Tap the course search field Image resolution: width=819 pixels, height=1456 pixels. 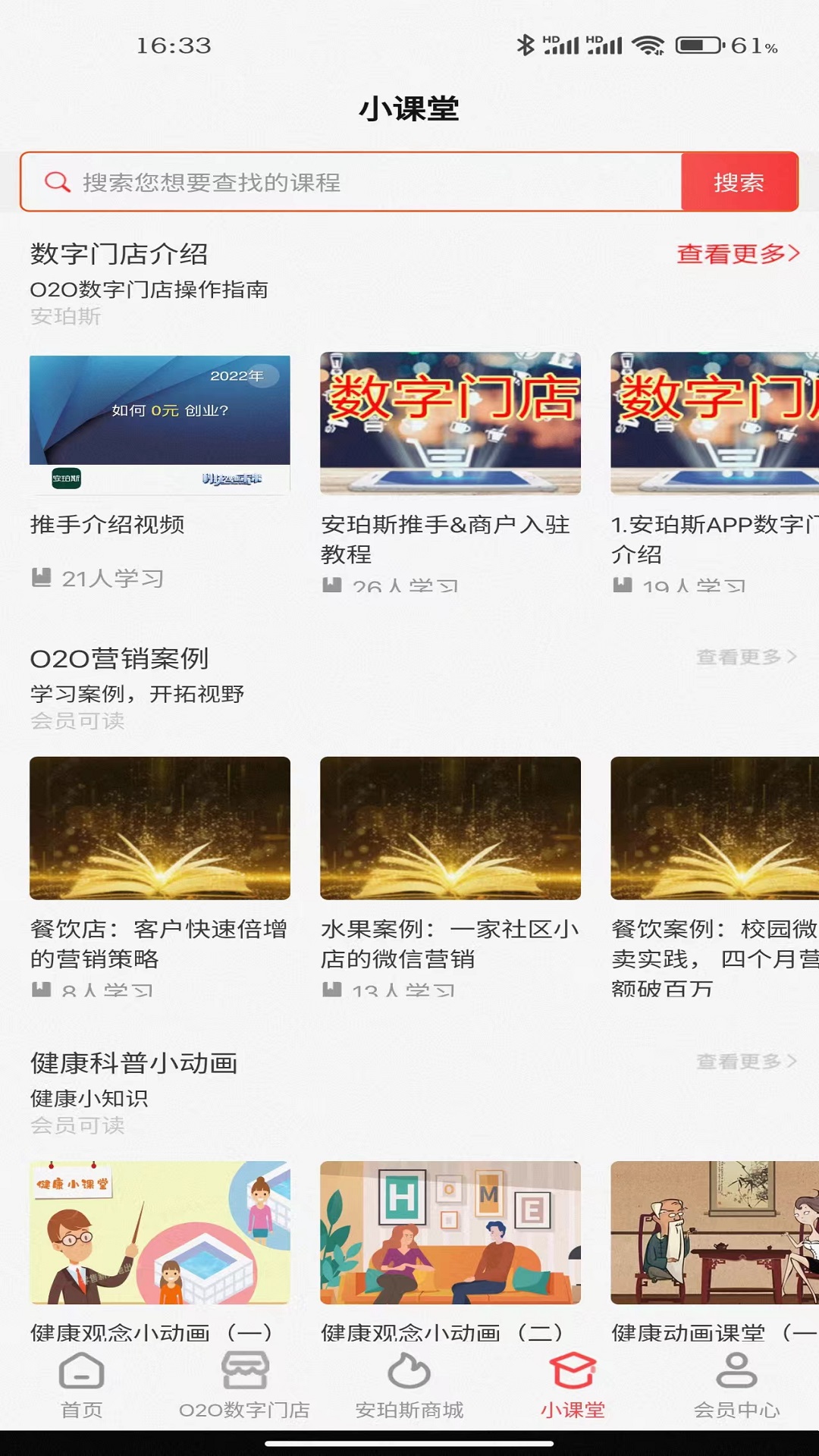point(364,182)
